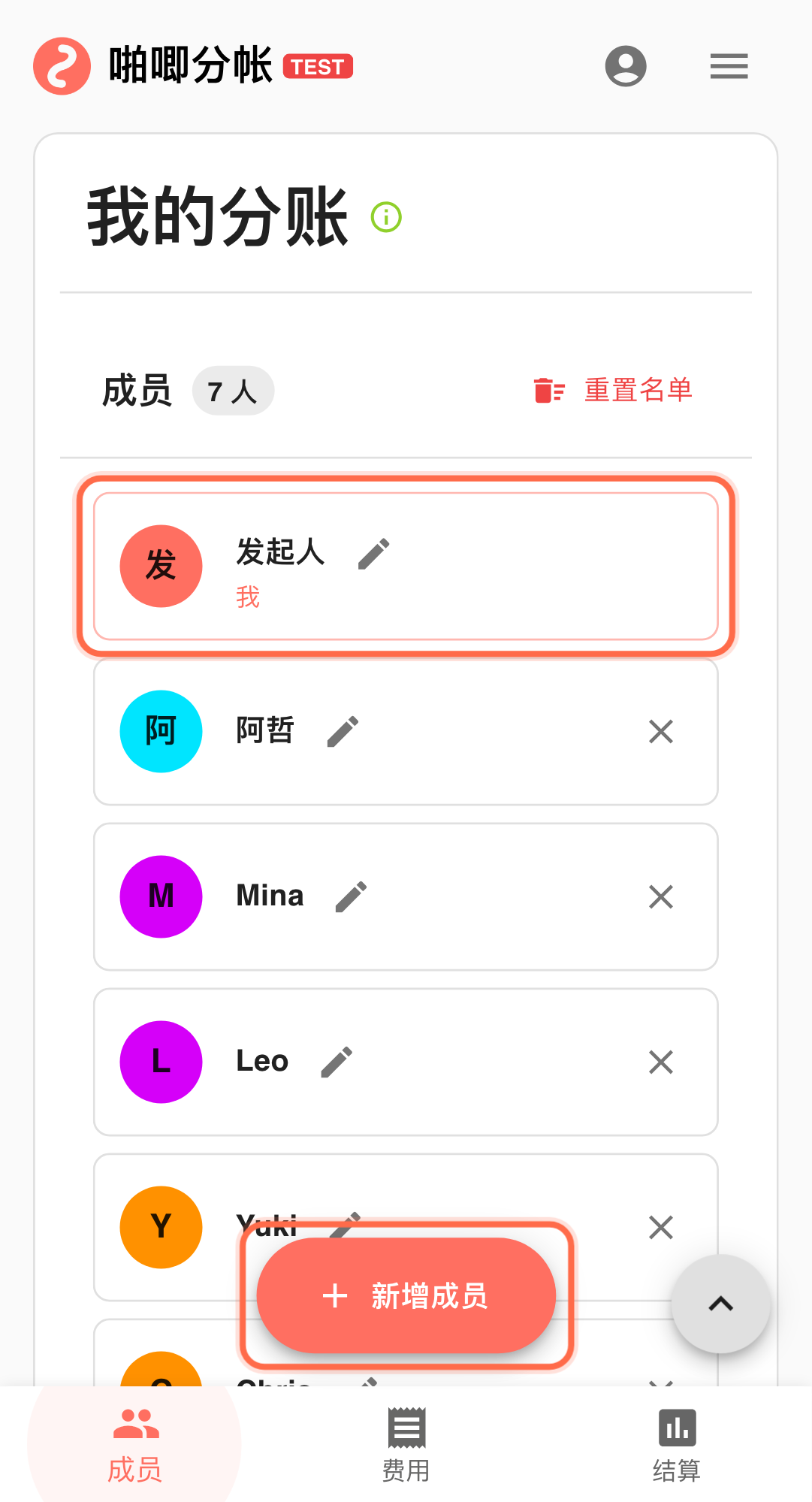Viewport: 812px width, 1502px height.
Task: Remove Mina from the member list
Action: pyautogui.click(x=660, y=896)
